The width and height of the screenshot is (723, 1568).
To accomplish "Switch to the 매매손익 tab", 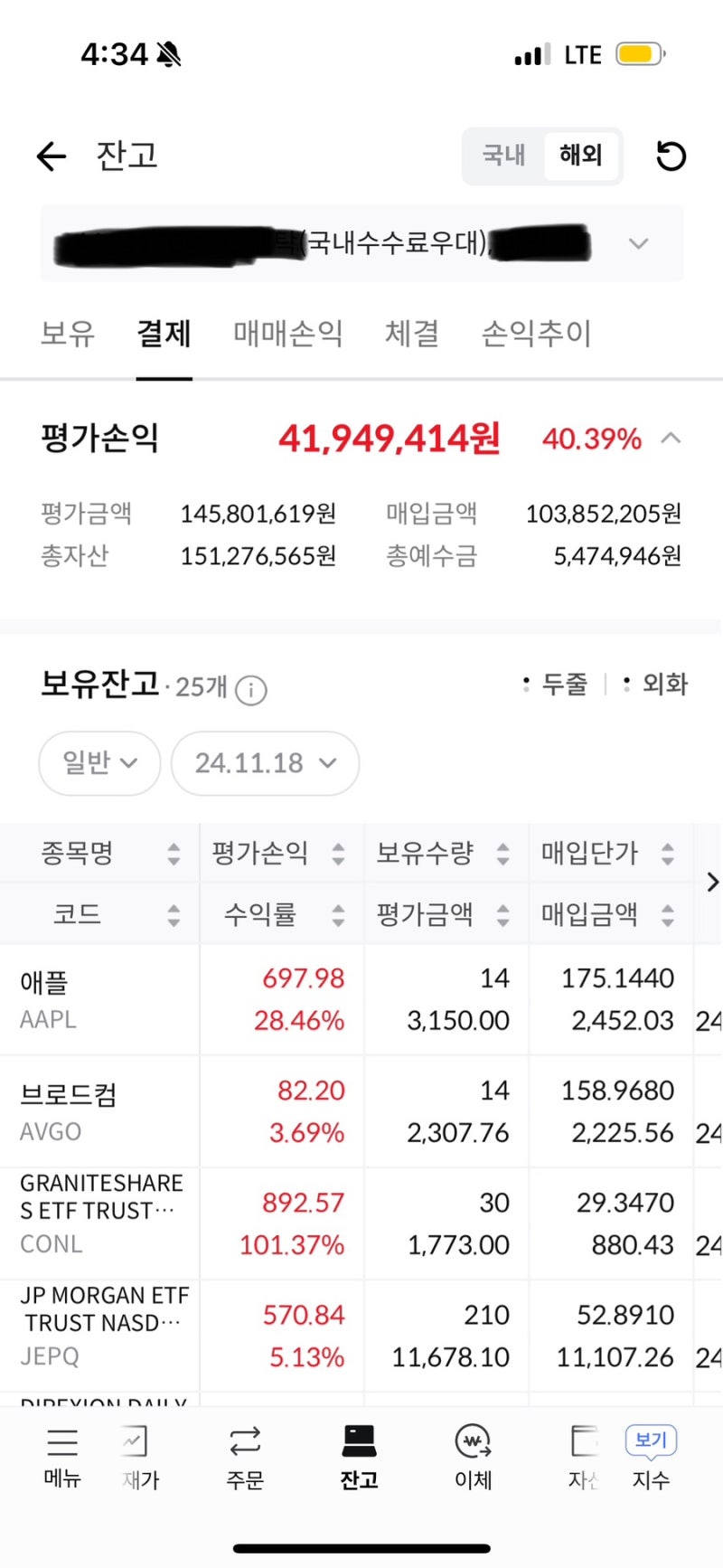I will (x=286, y=334).
